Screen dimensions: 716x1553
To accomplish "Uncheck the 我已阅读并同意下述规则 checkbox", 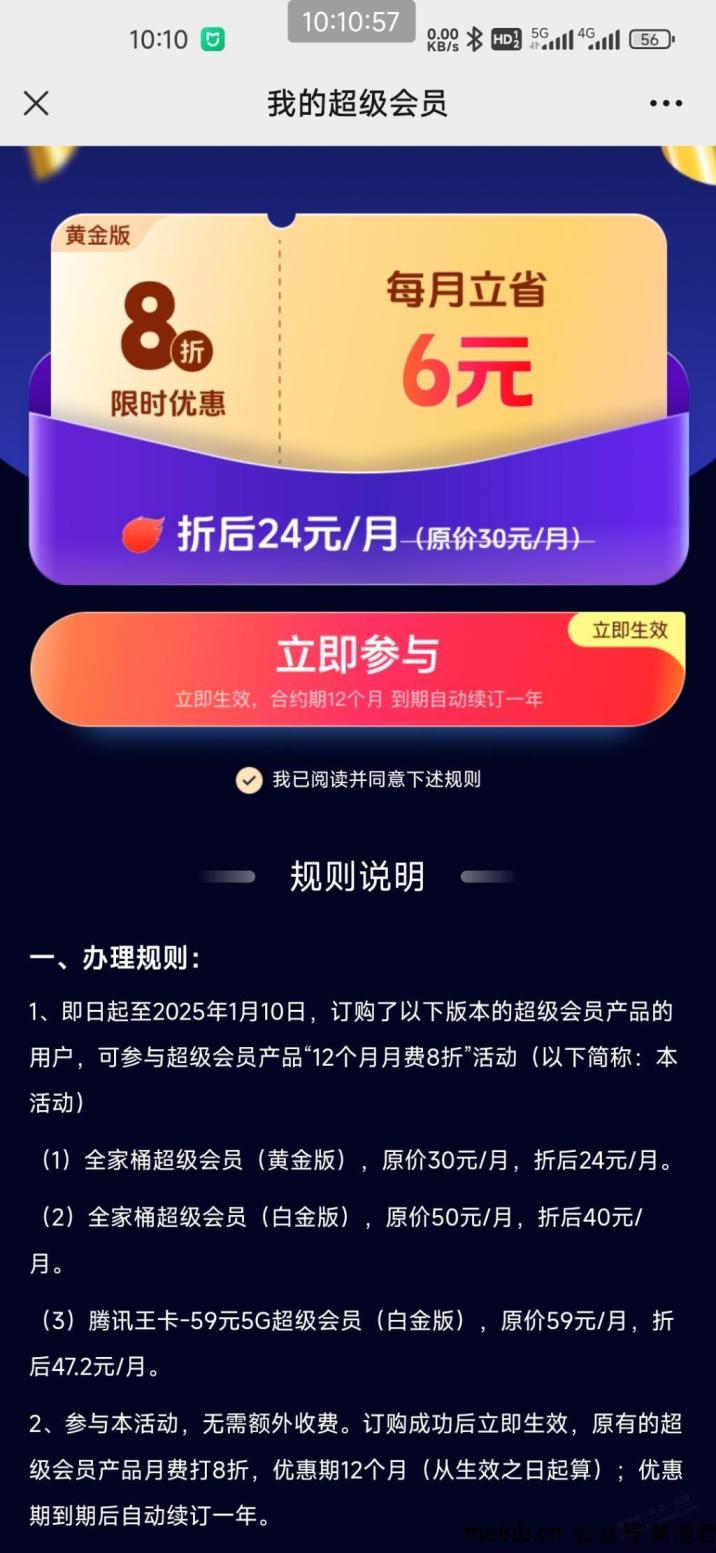I will click(249, 780).
